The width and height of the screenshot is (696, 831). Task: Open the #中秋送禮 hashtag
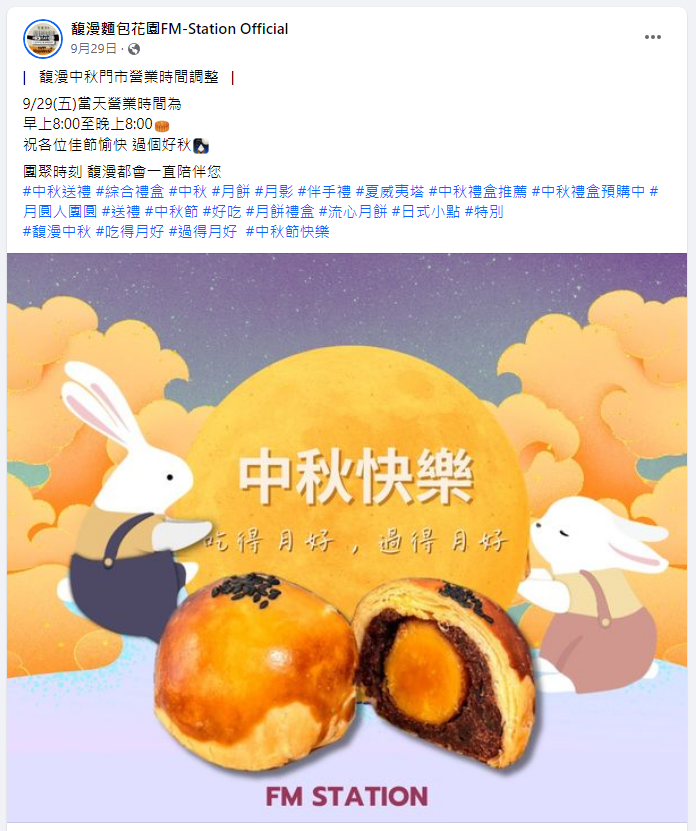56,191
